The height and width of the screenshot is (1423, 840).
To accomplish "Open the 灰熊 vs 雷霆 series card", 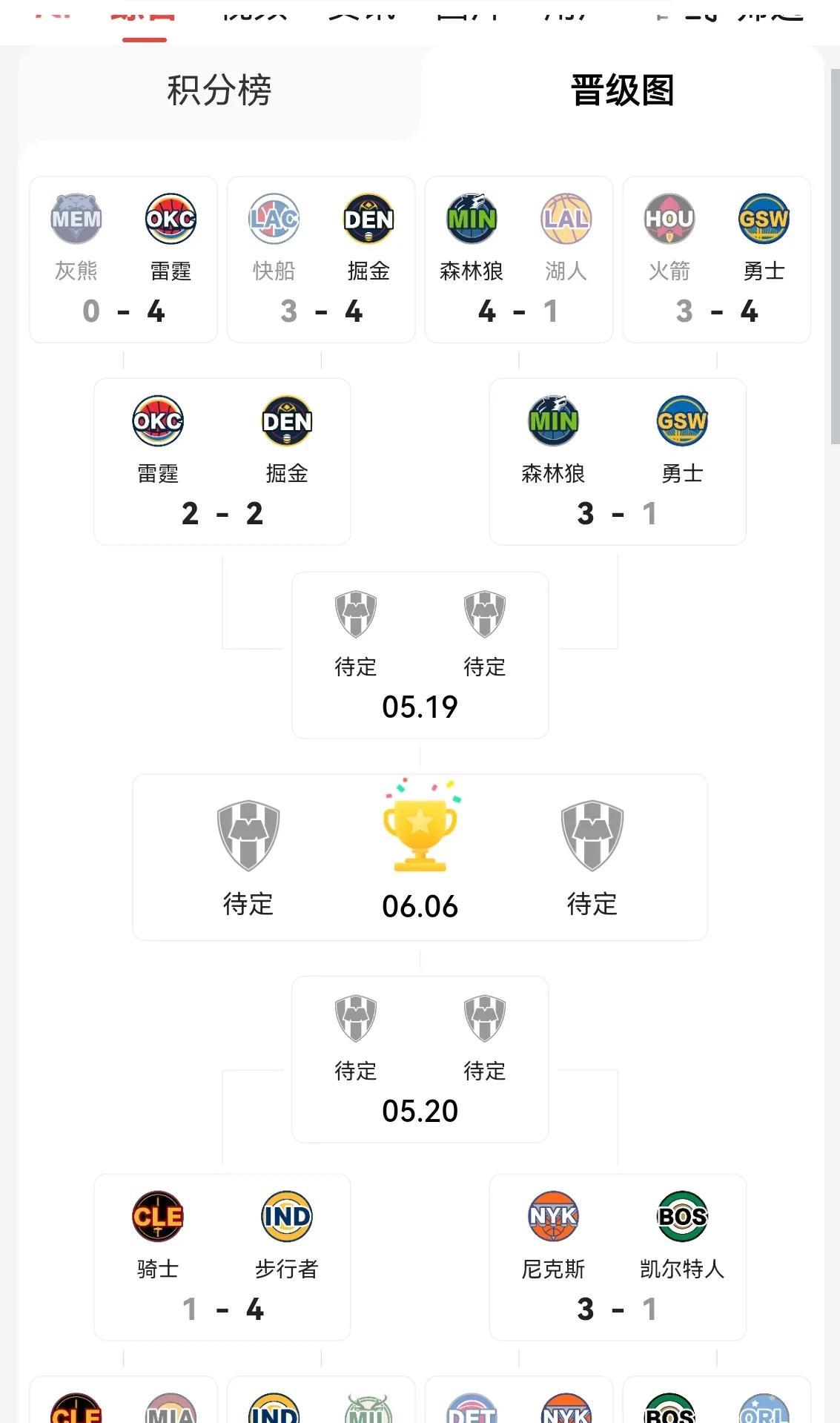I will [123, 260].
